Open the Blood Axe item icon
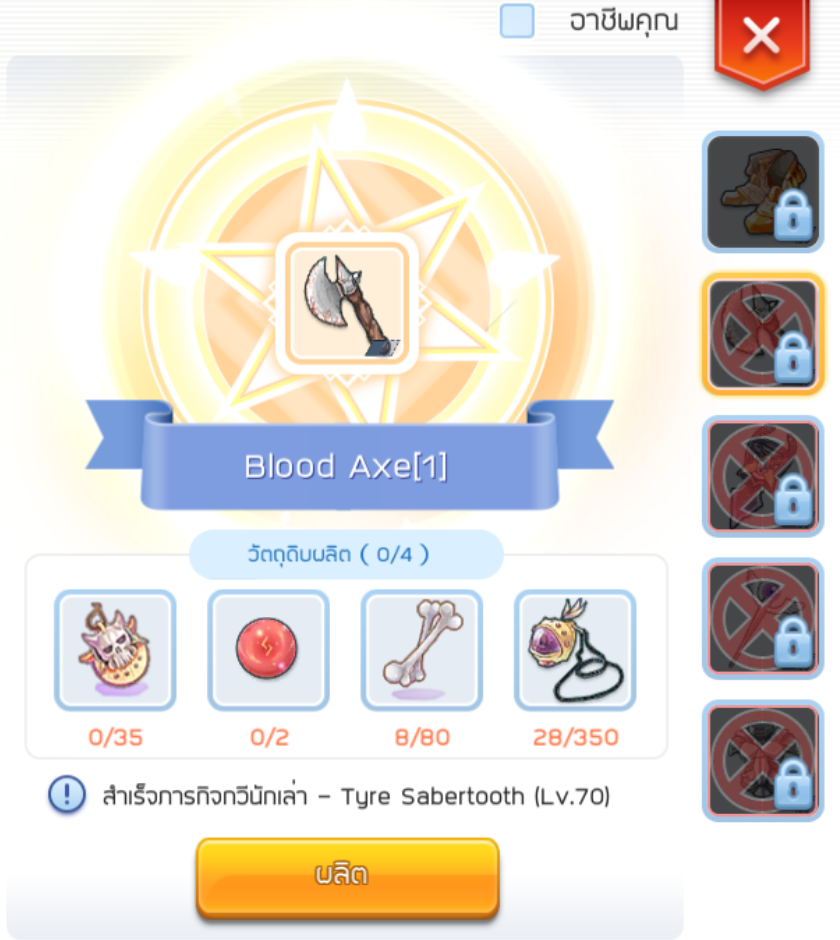The width and height of the screenshot is (840, 940). click(346, 304)
